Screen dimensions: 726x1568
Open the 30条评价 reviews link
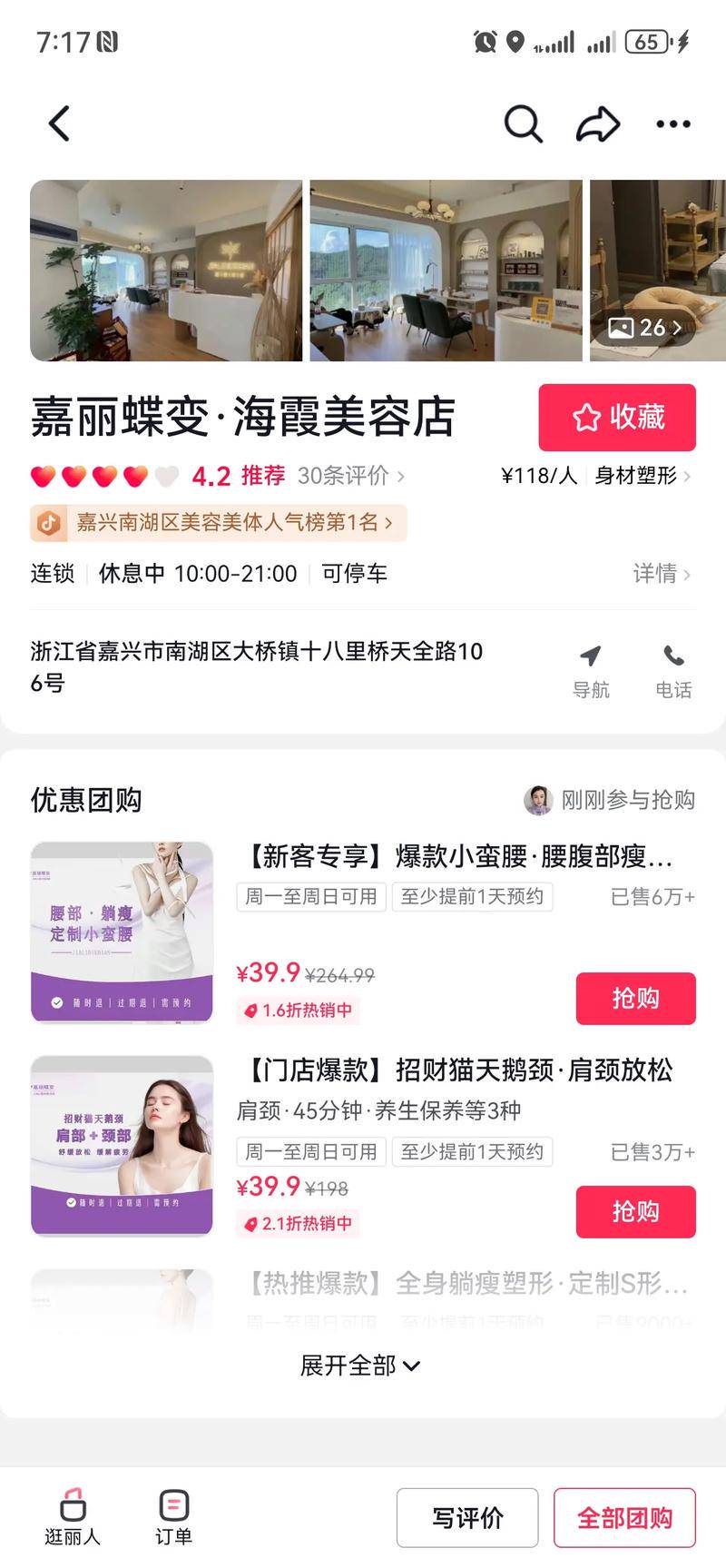pyautogui.click(x=350, y=475)
